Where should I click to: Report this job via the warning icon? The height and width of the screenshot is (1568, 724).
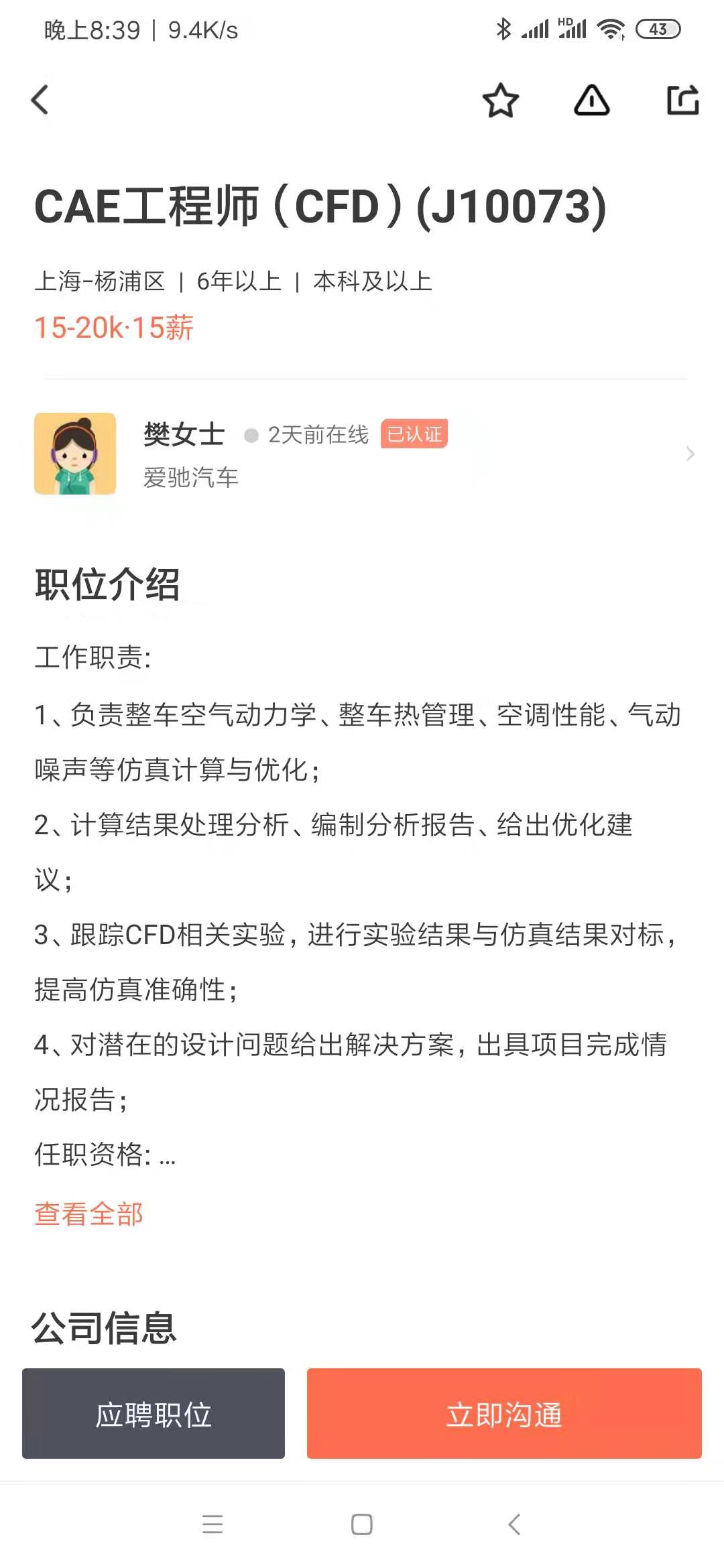pos(592,101)
